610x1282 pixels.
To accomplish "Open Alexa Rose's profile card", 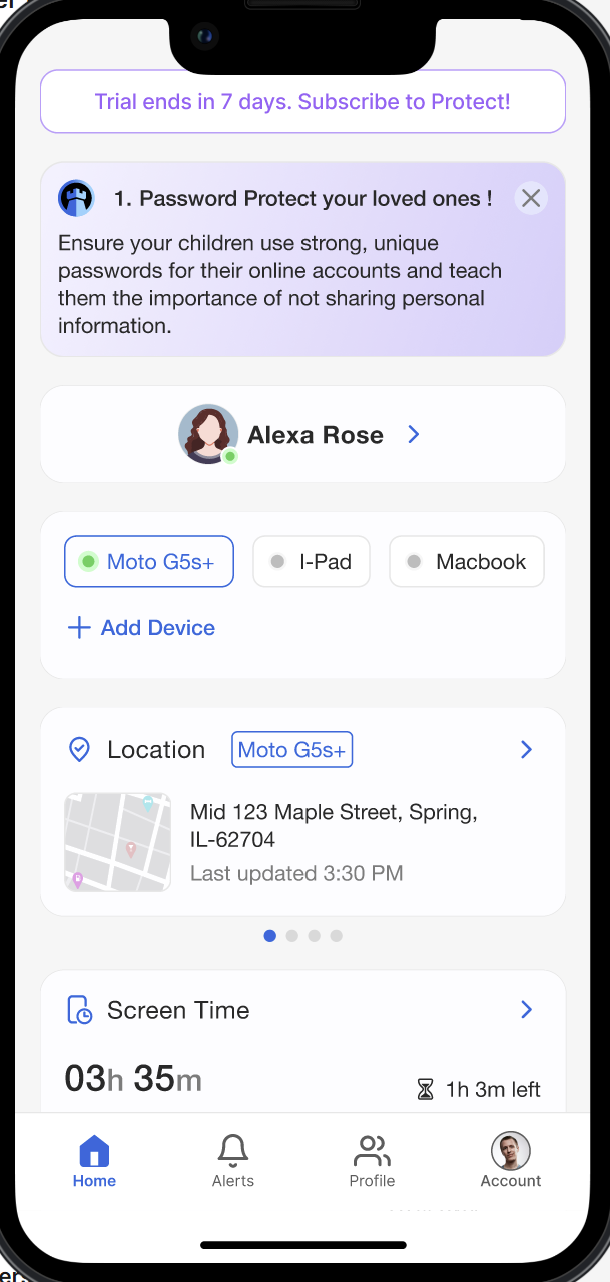I will pyautogui.click(x=302, y=435).
